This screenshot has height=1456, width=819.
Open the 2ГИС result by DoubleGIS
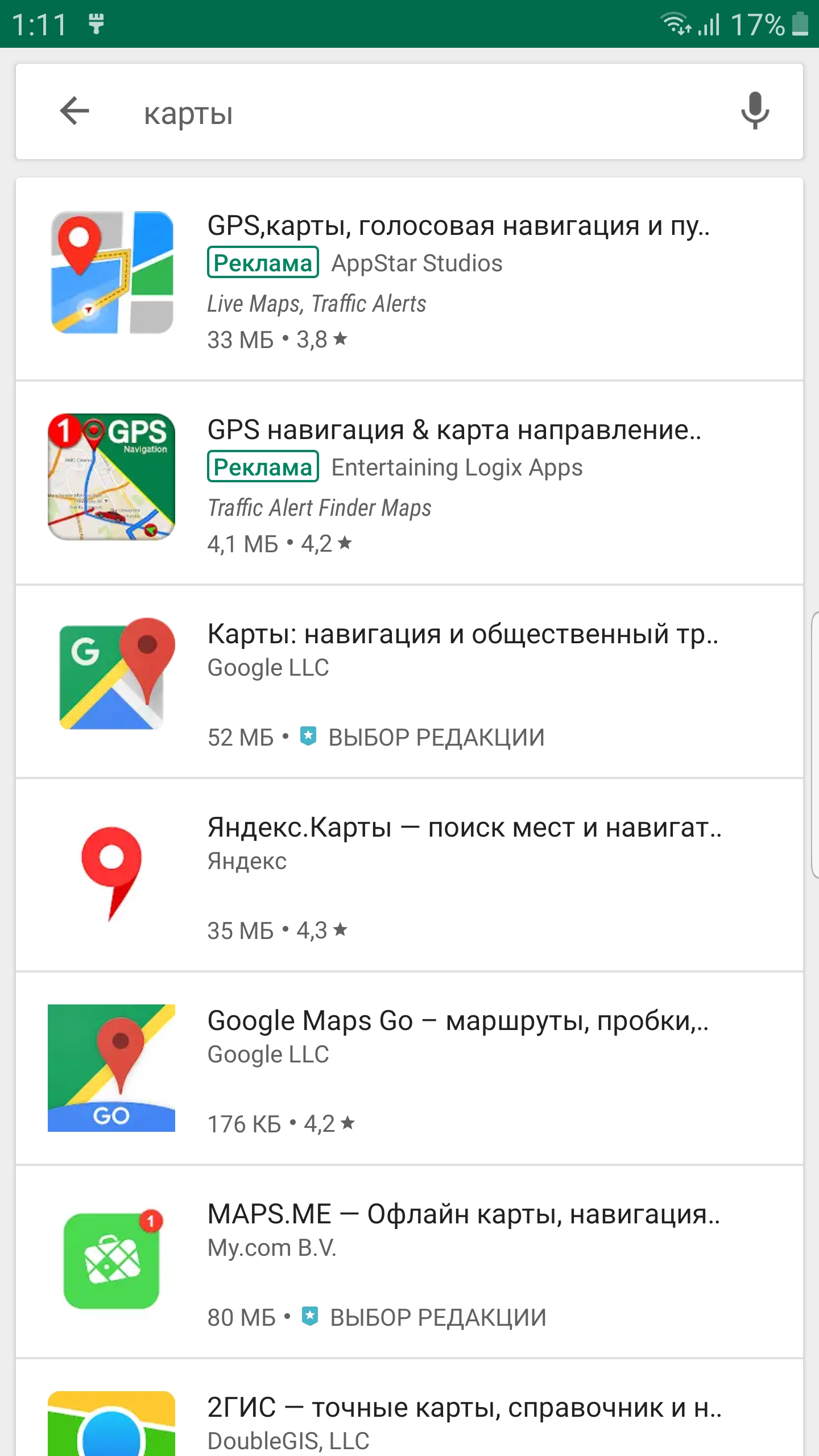click(x=409, y=1408)
